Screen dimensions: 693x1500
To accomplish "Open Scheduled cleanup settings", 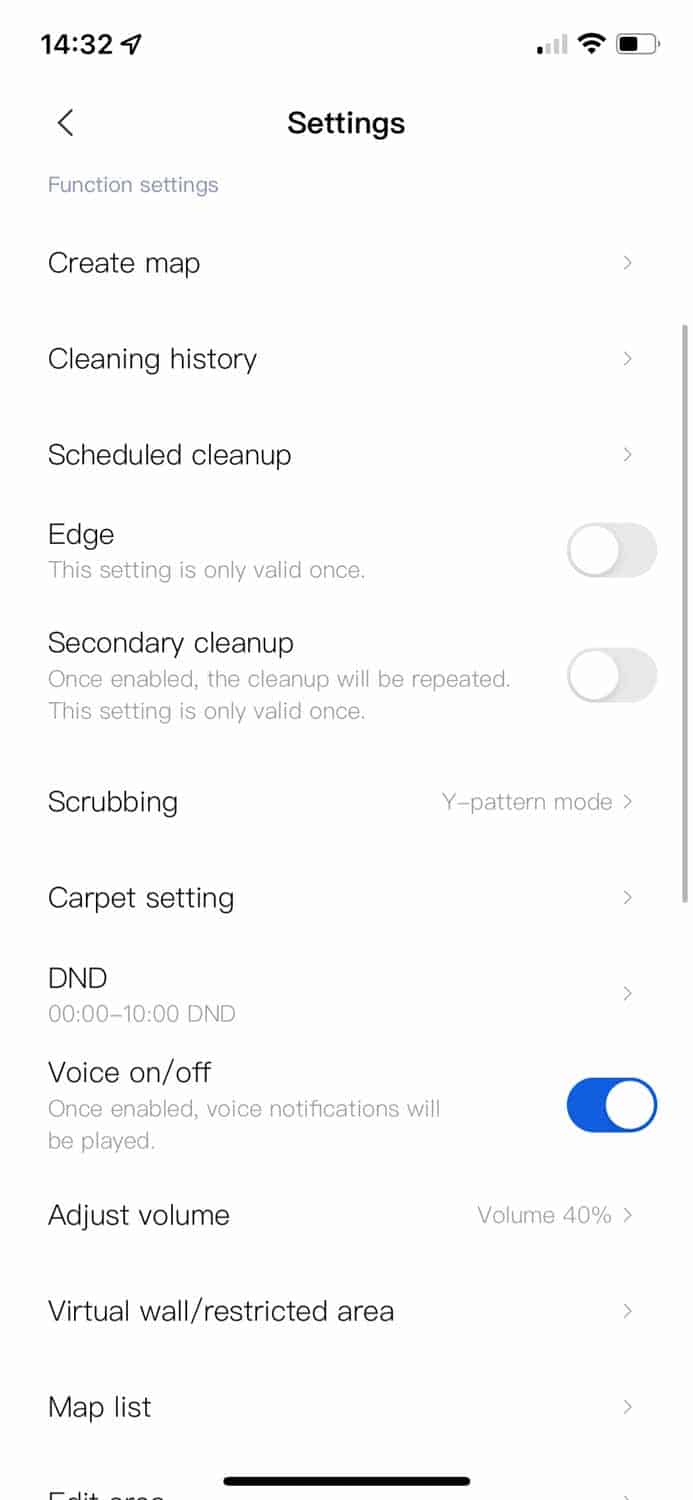I will [x=340, y=455].
